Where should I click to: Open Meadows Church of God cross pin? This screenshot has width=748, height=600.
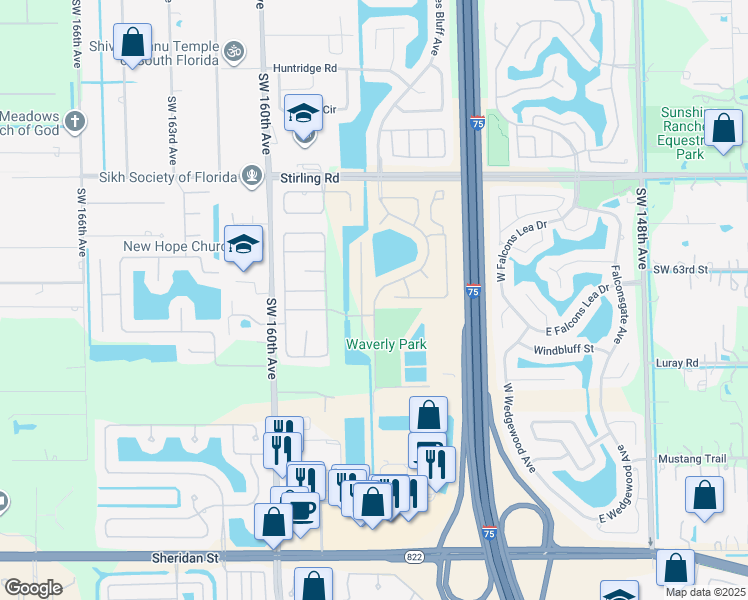pos(75,122)
